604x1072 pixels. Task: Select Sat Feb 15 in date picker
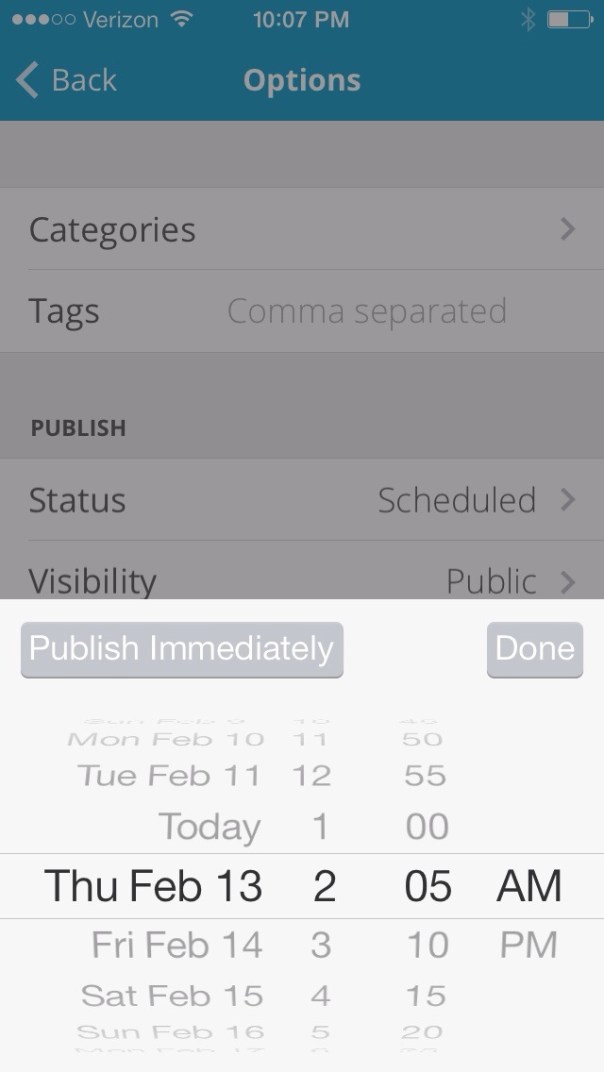coord(172,996)
